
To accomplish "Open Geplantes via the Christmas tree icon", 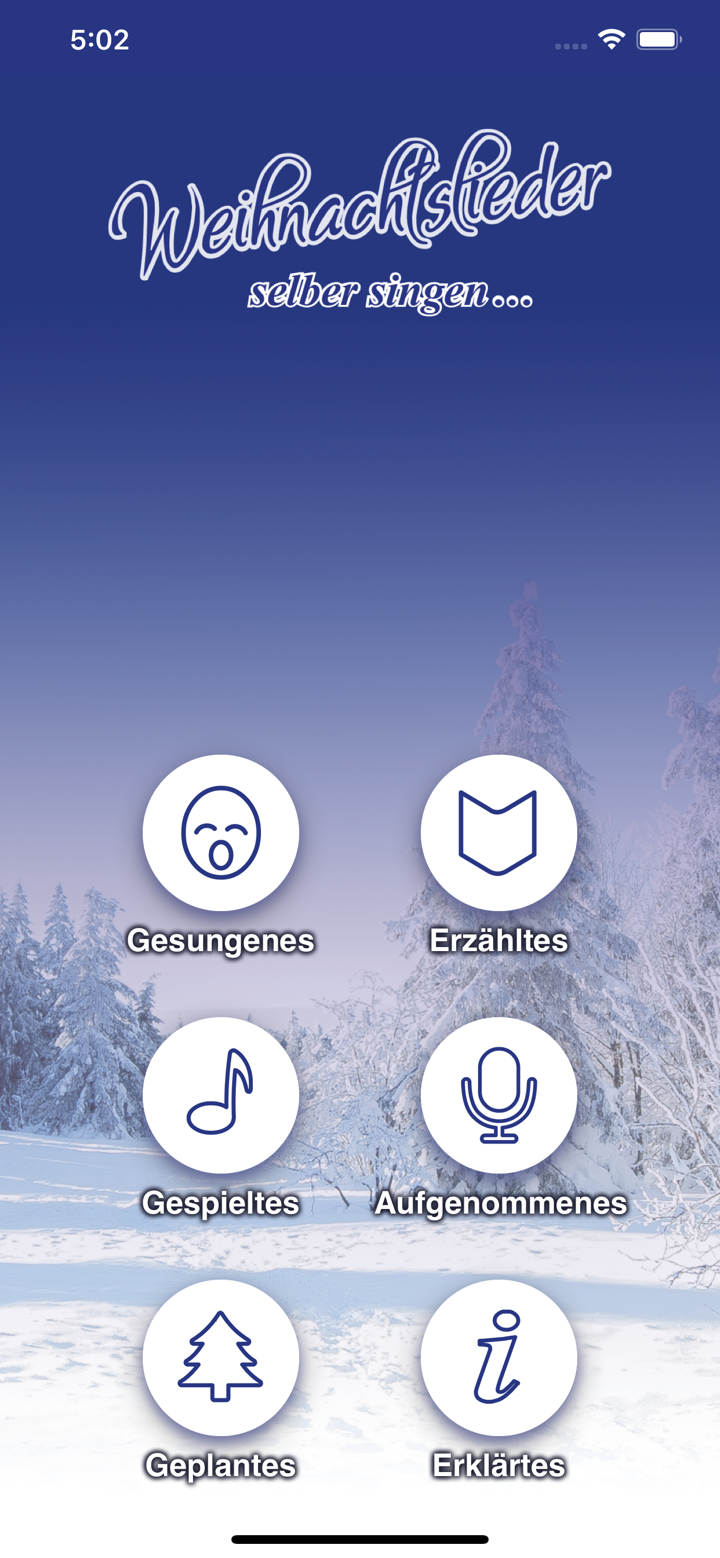I will coord(220,1357).
